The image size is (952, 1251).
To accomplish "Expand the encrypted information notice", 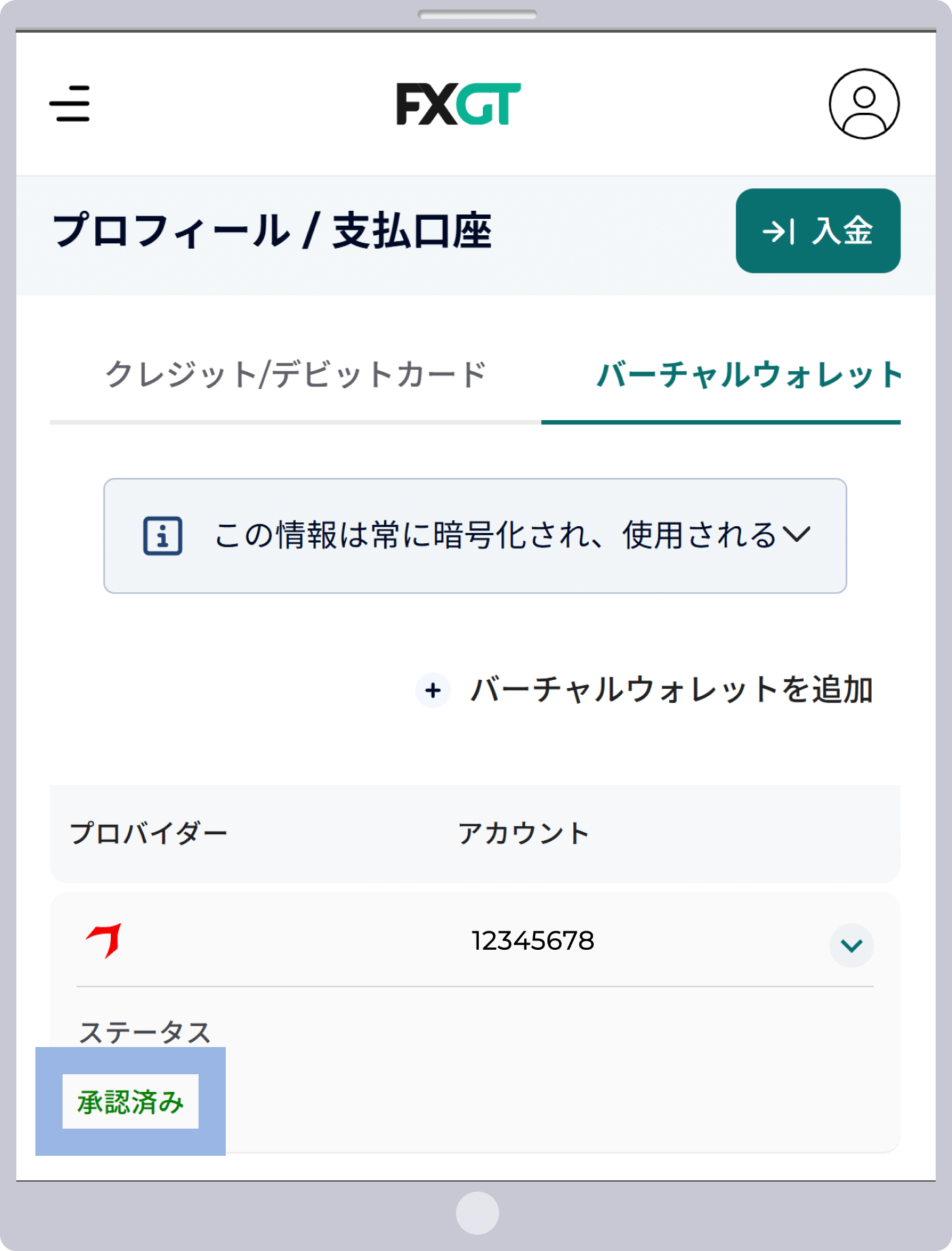I will [x=797, y=536].
